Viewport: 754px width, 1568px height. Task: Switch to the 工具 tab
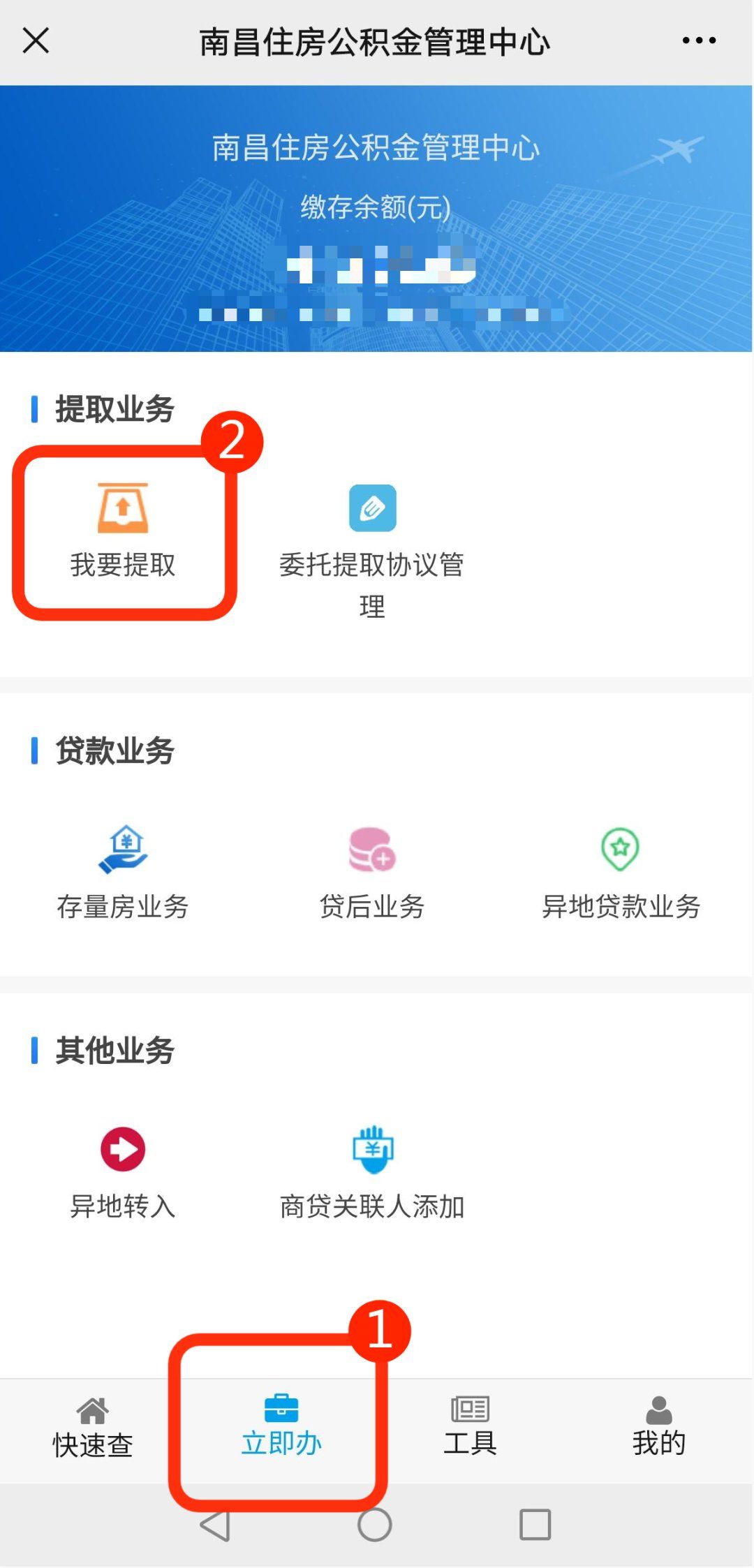tap(470, 1428)
